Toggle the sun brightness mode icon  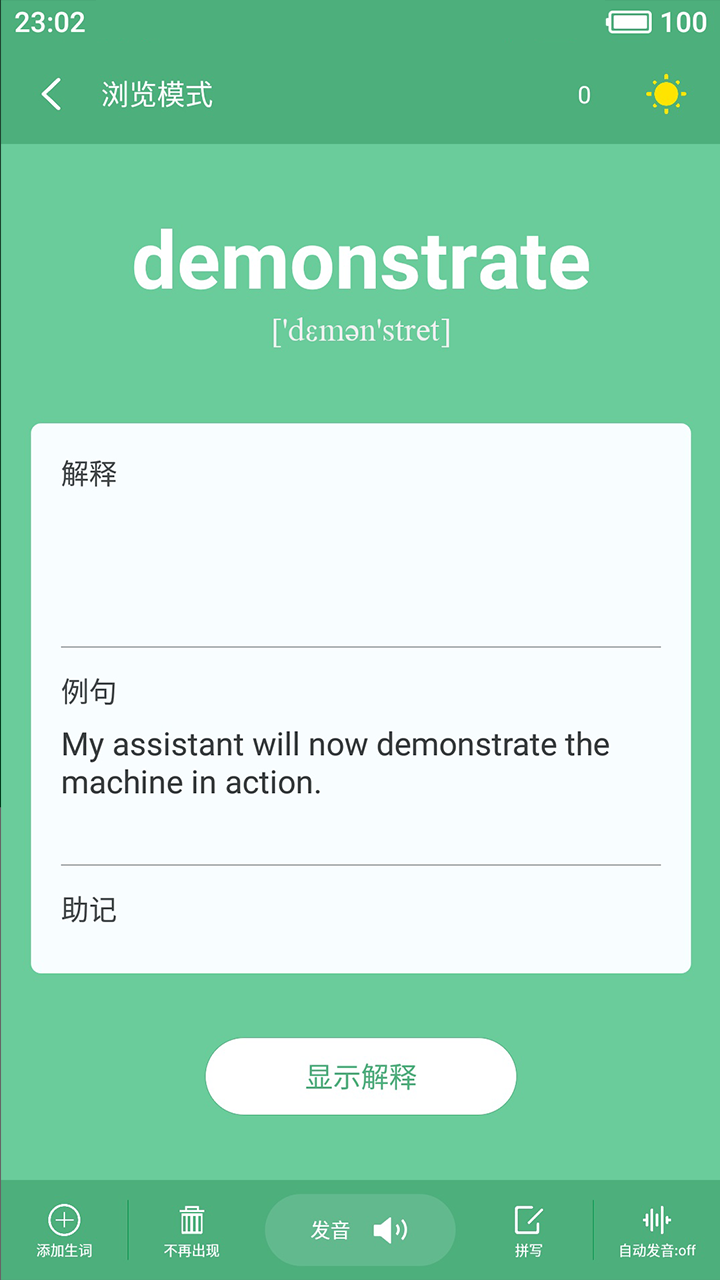(665, 95)
